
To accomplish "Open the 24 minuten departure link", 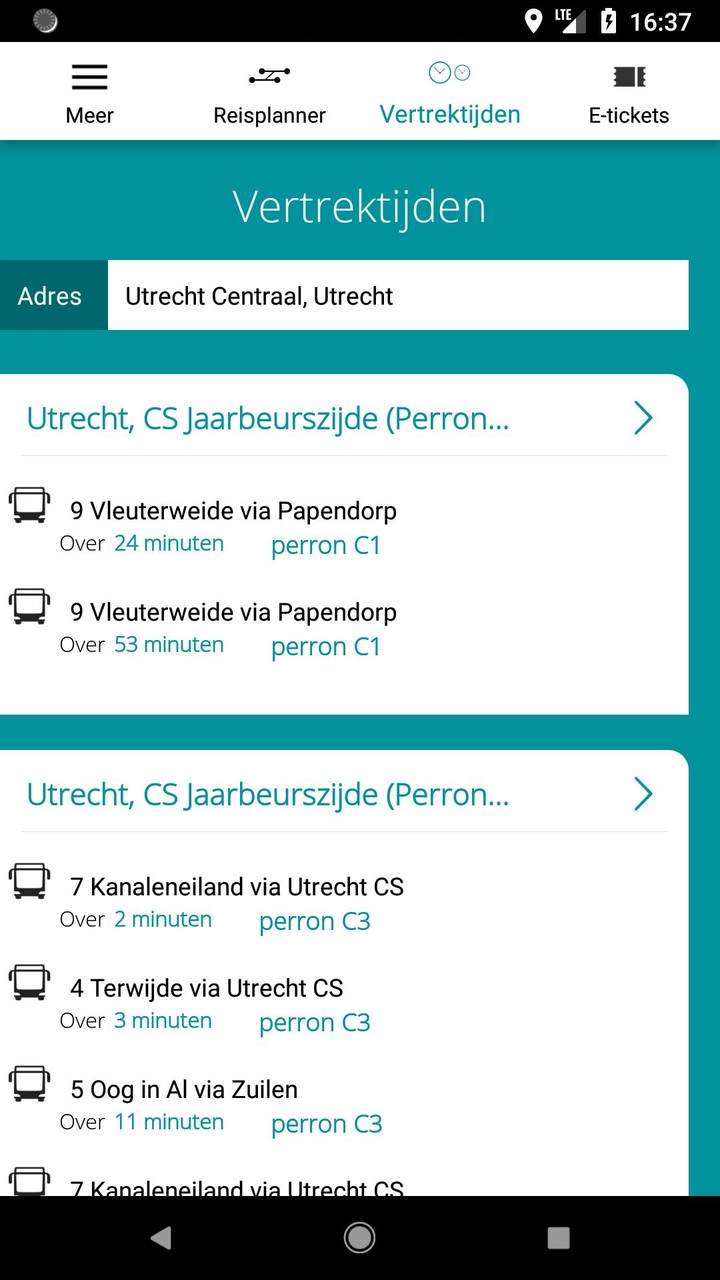I will pos(169,543).
